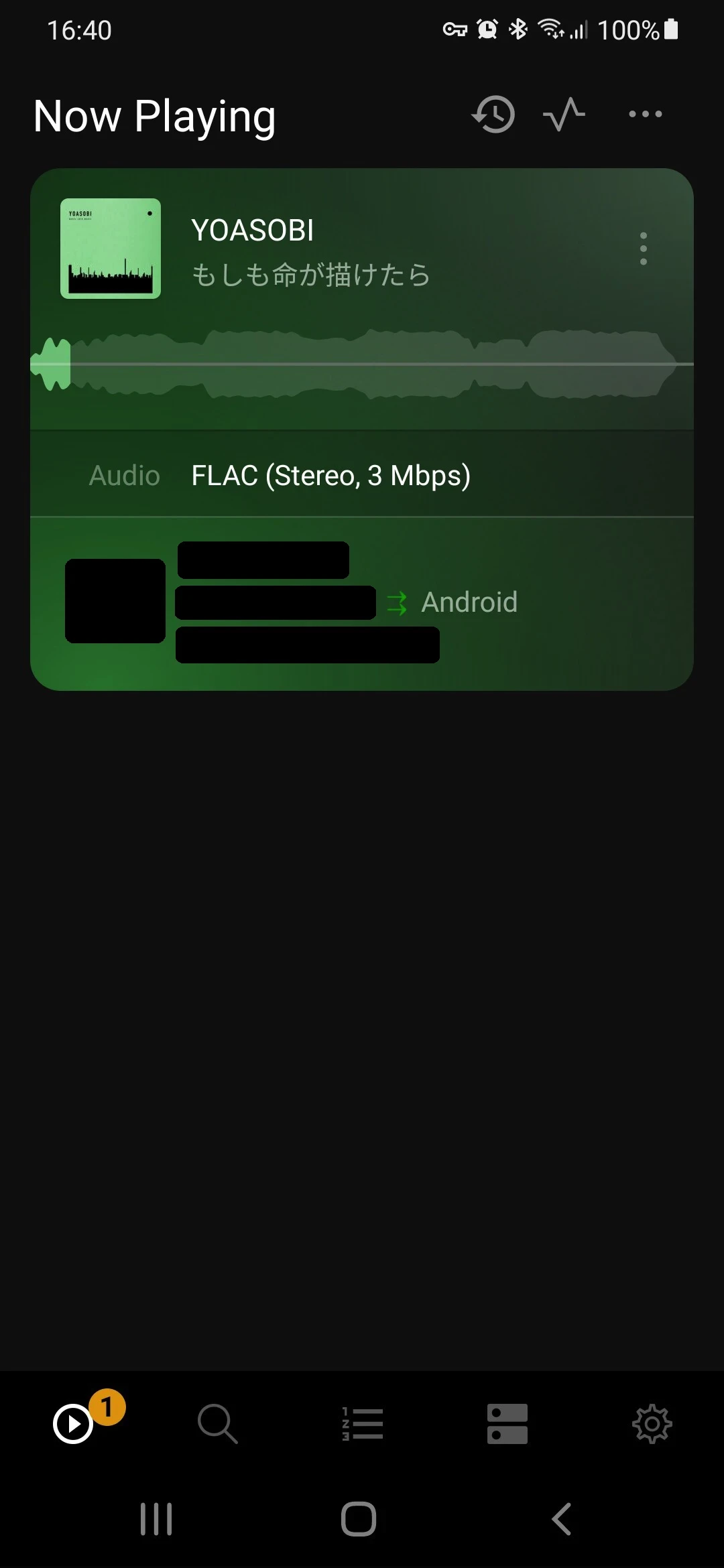The width and height of the screenshot is (724, 1568).
Task: Open the Settings gear tab
Action: pos(652,1423)
